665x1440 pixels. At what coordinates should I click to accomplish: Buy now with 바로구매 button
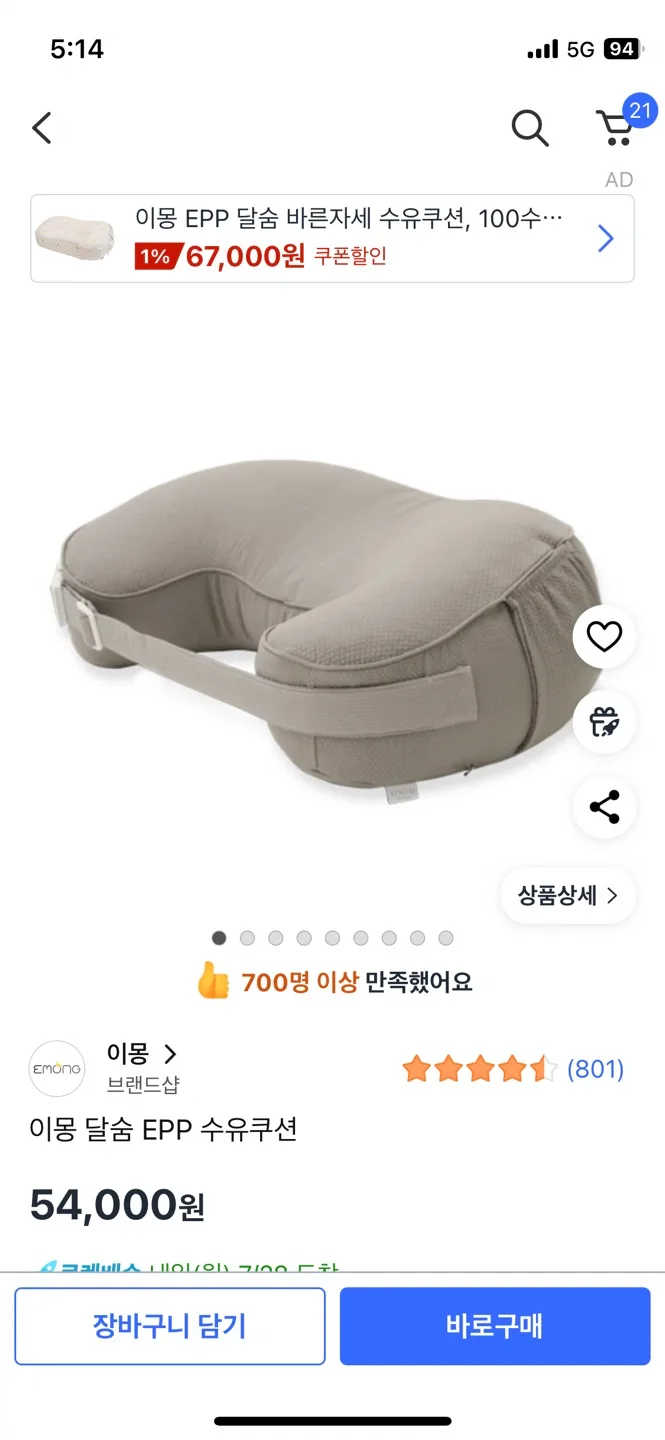pos(495,1326)
